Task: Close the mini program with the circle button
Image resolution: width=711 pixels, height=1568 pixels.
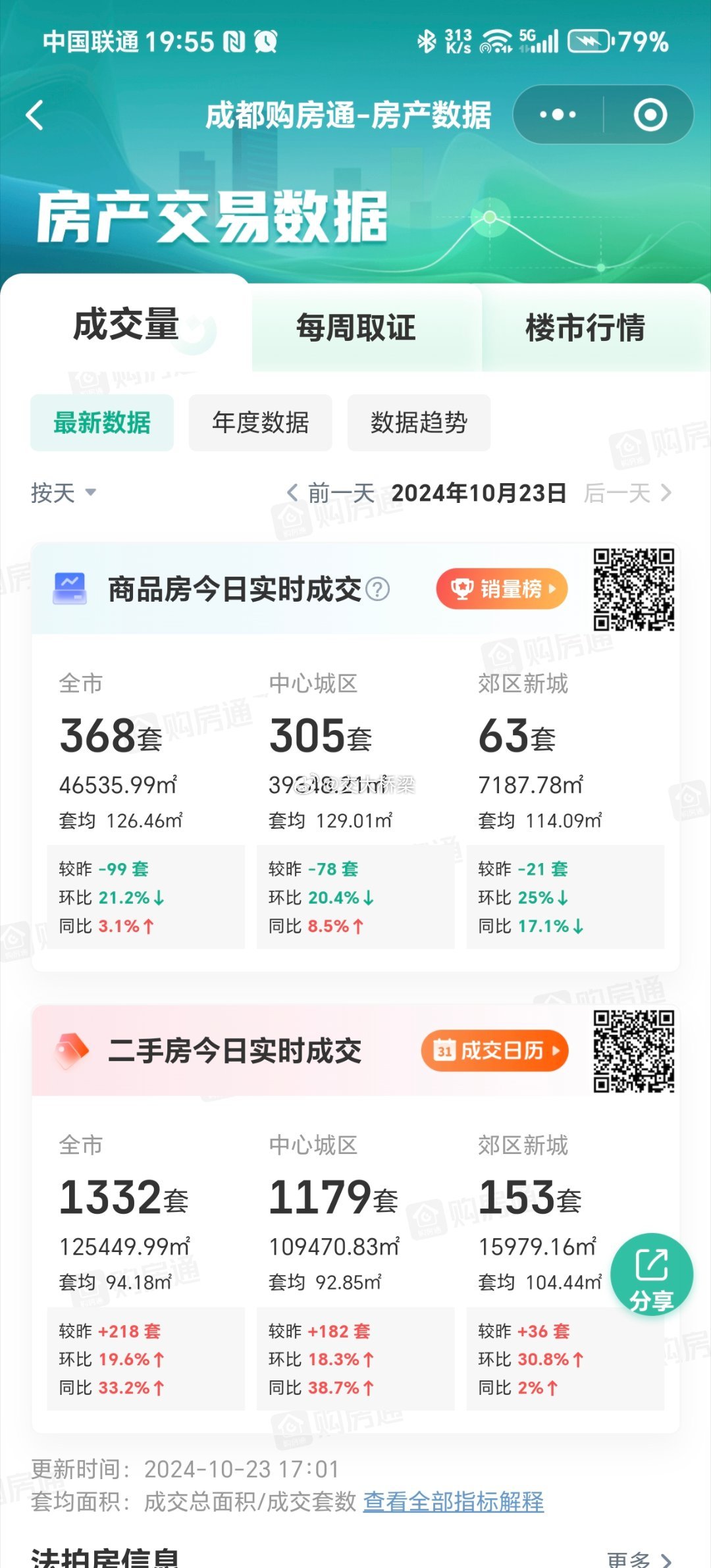Action: (650, 115)
